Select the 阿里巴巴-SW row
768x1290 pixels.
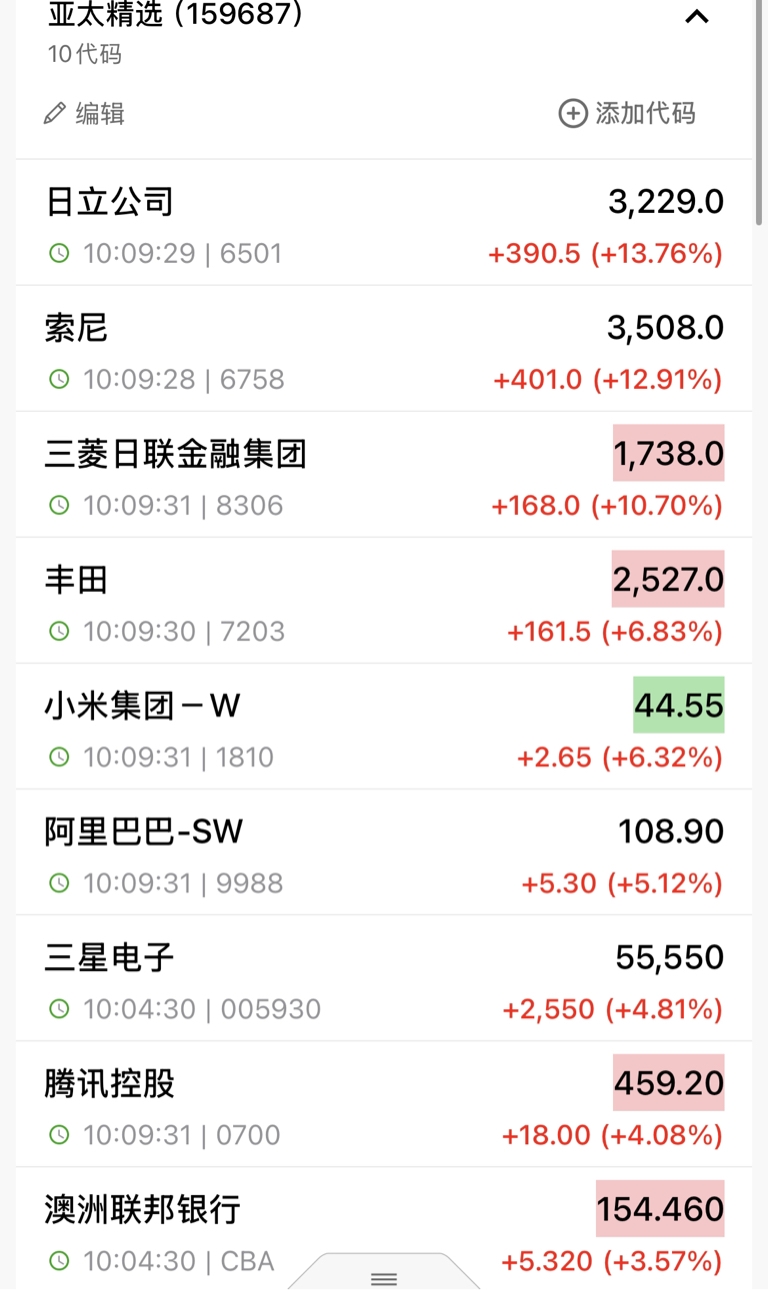[384, 853]
